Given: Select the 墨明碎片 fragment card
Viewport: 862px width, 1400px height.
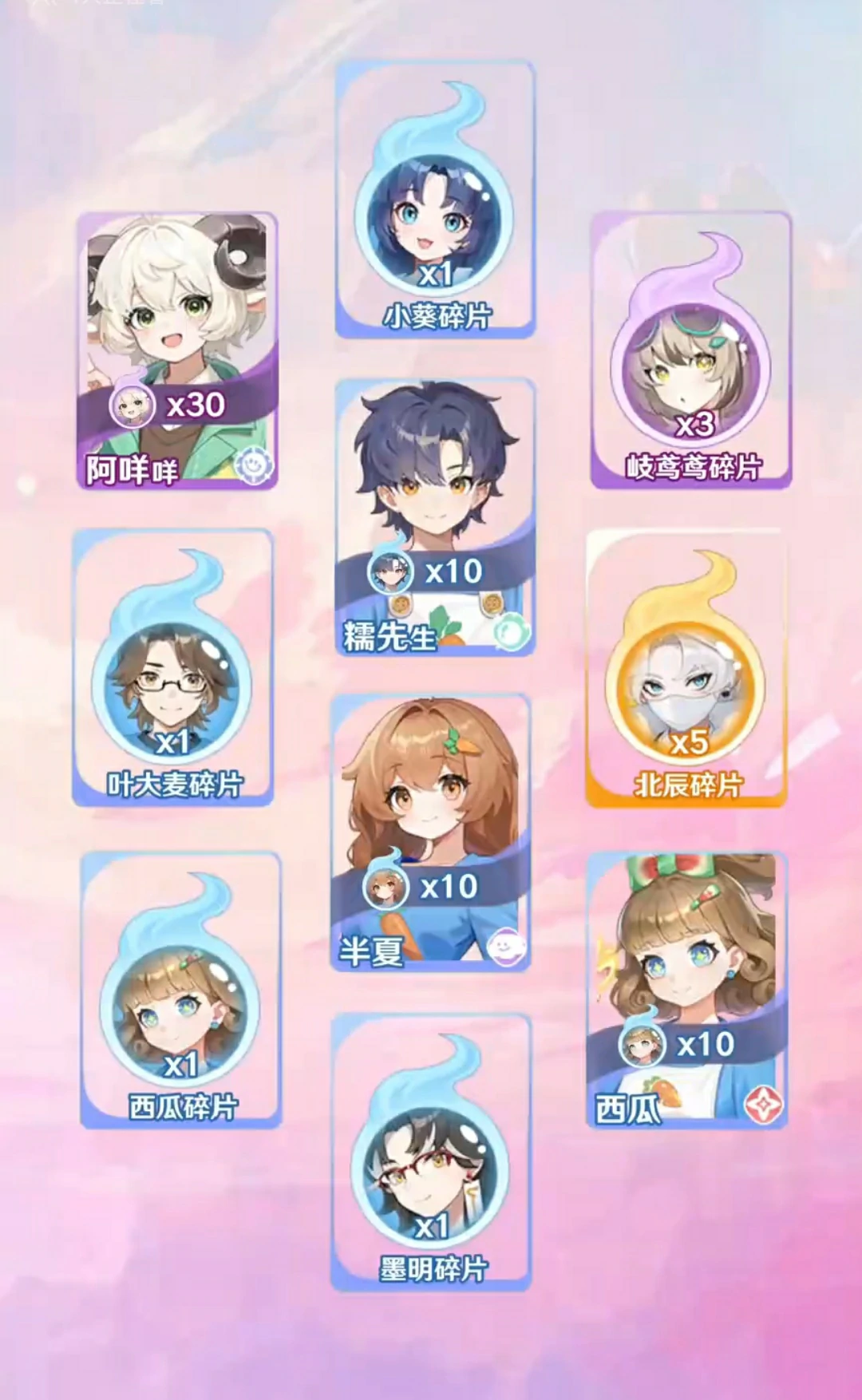Looking at the screenshot, I should coord(431,1152).
